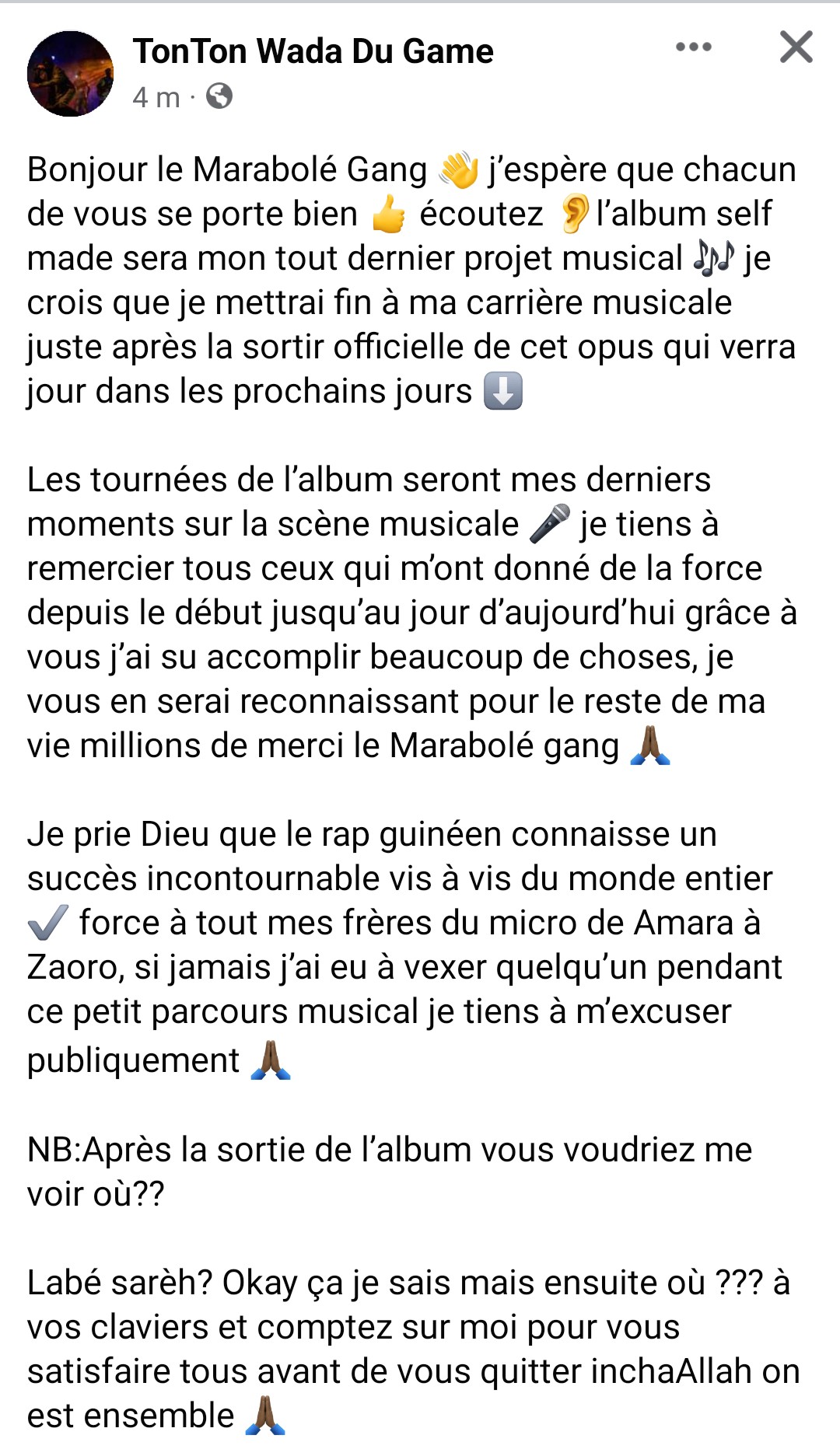
Task: Open the post's three-dot options menu
Action: 693,47
